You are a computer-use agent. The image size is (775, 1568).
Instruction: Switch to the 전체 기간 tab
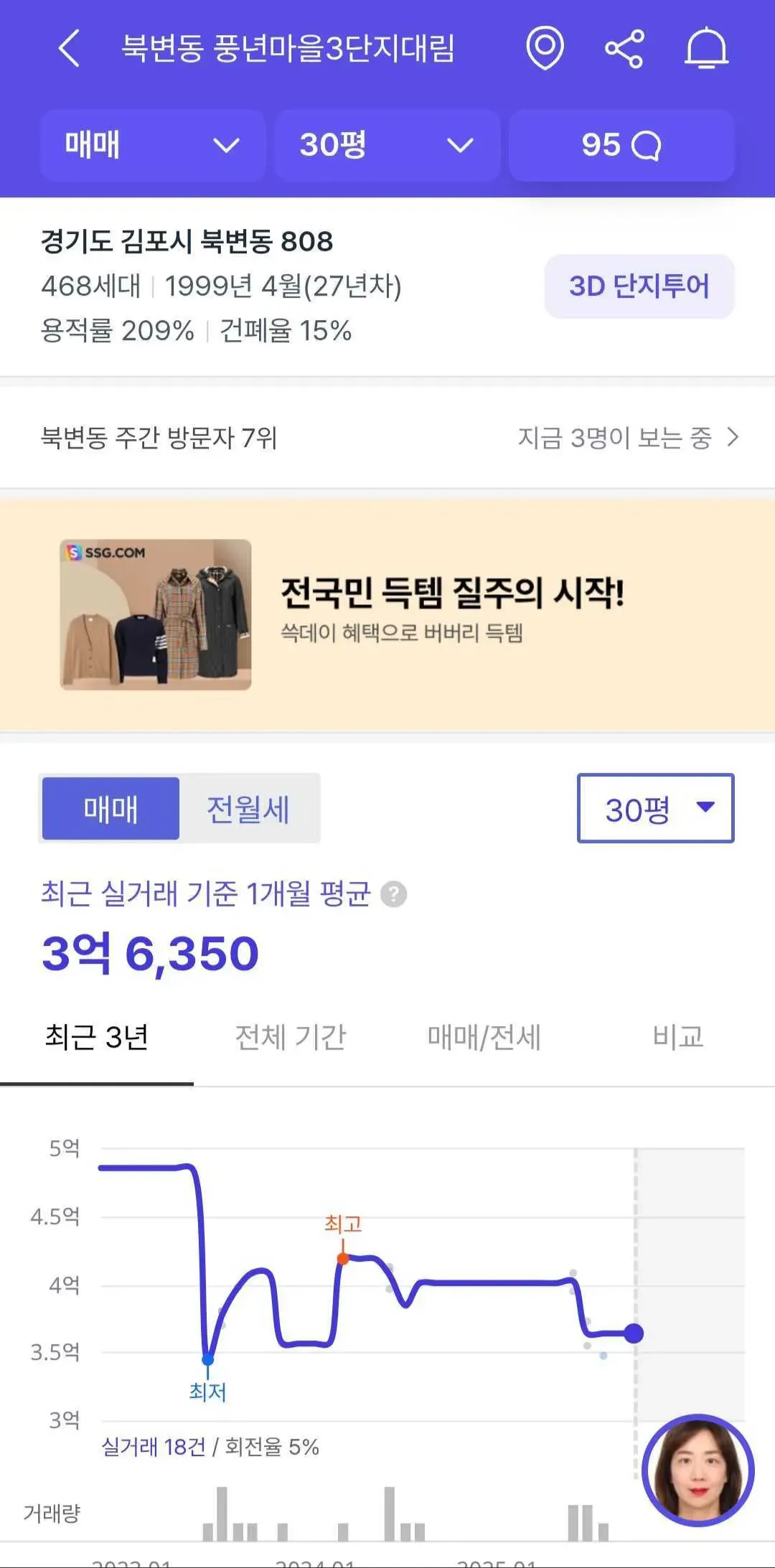(x=291, y=1037)
